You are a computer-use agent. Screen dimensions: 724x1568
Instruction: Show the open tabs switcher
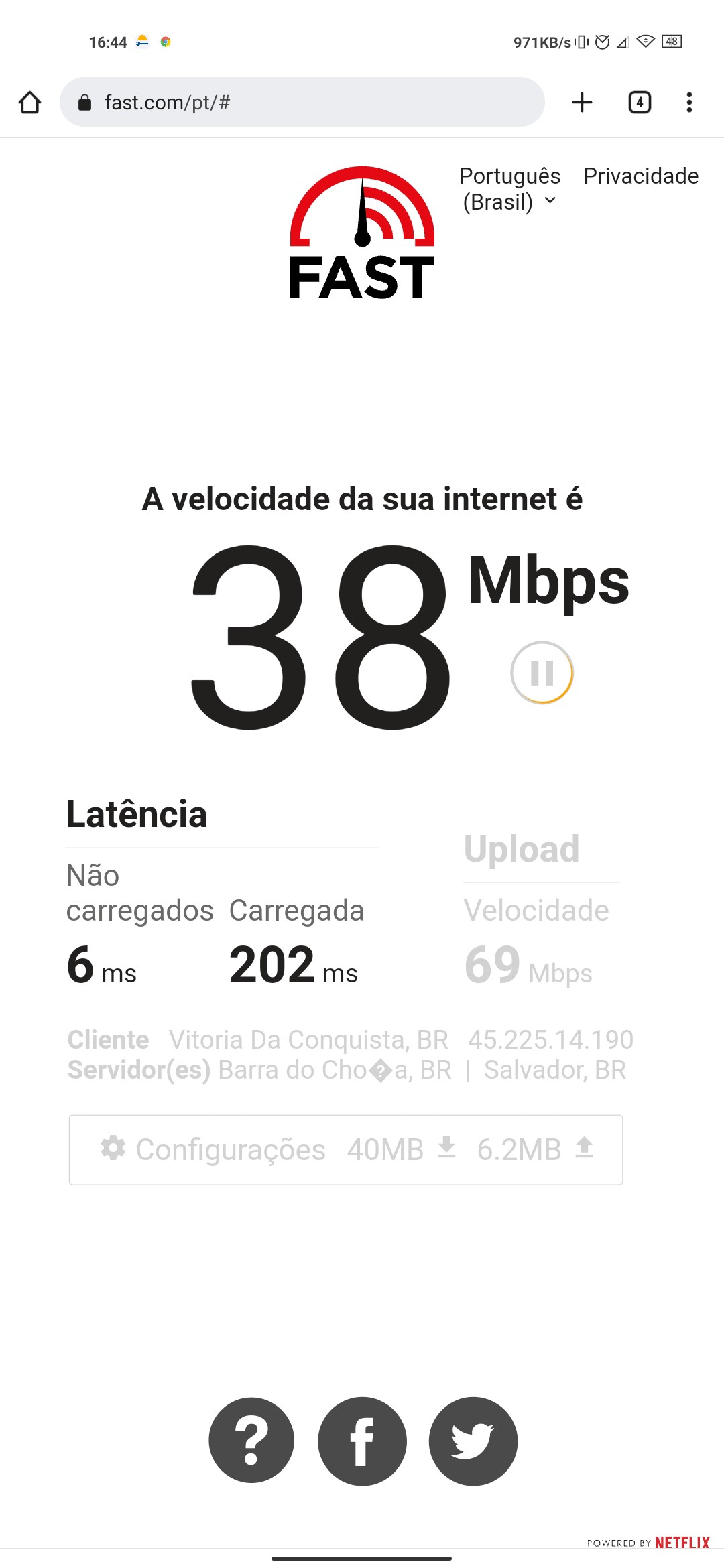point(640,103)
